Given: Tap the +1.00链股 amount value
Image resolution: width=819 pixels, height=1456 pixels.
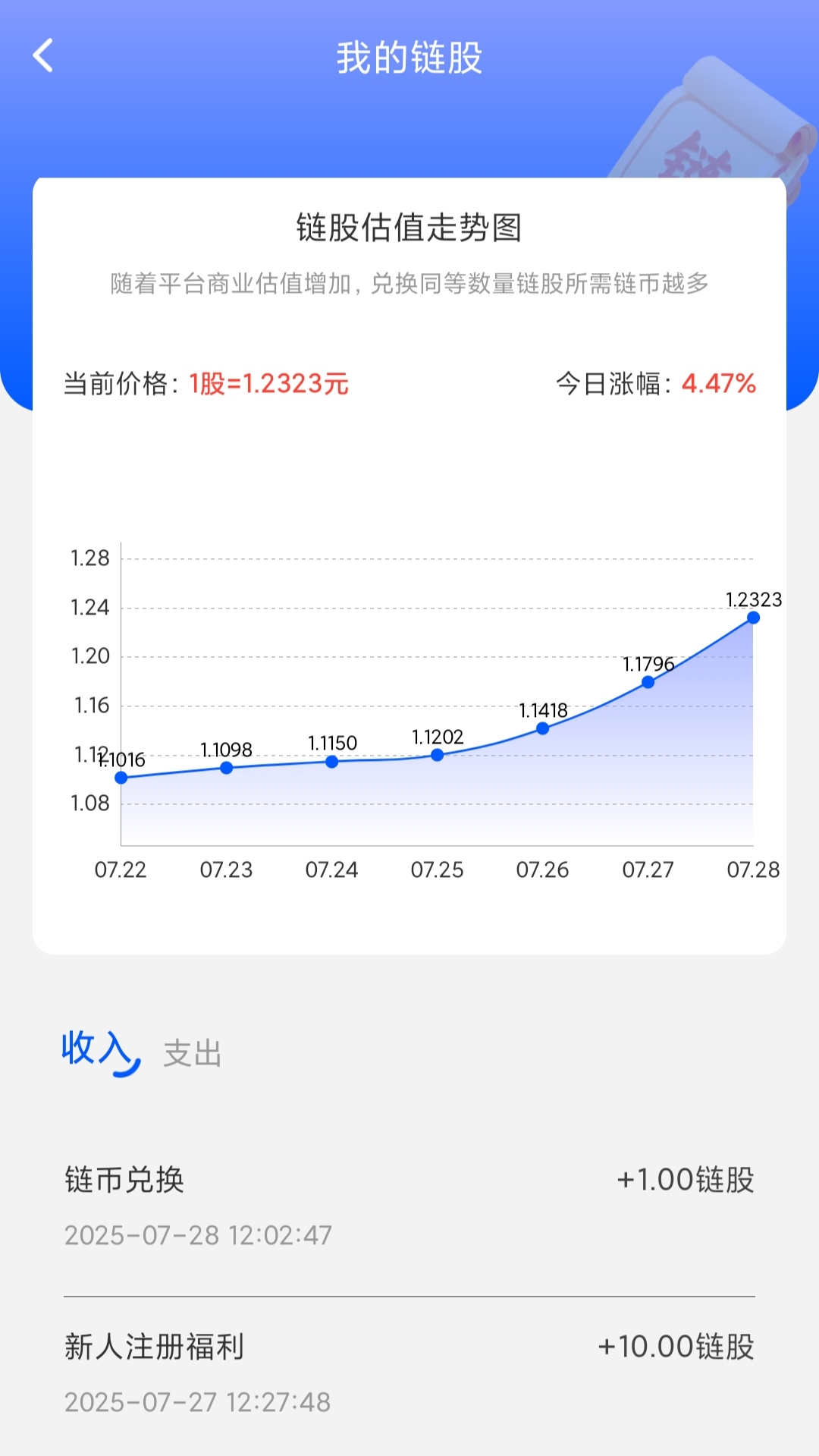Looking at the screenshot, I should click(x=684, y=1181).
